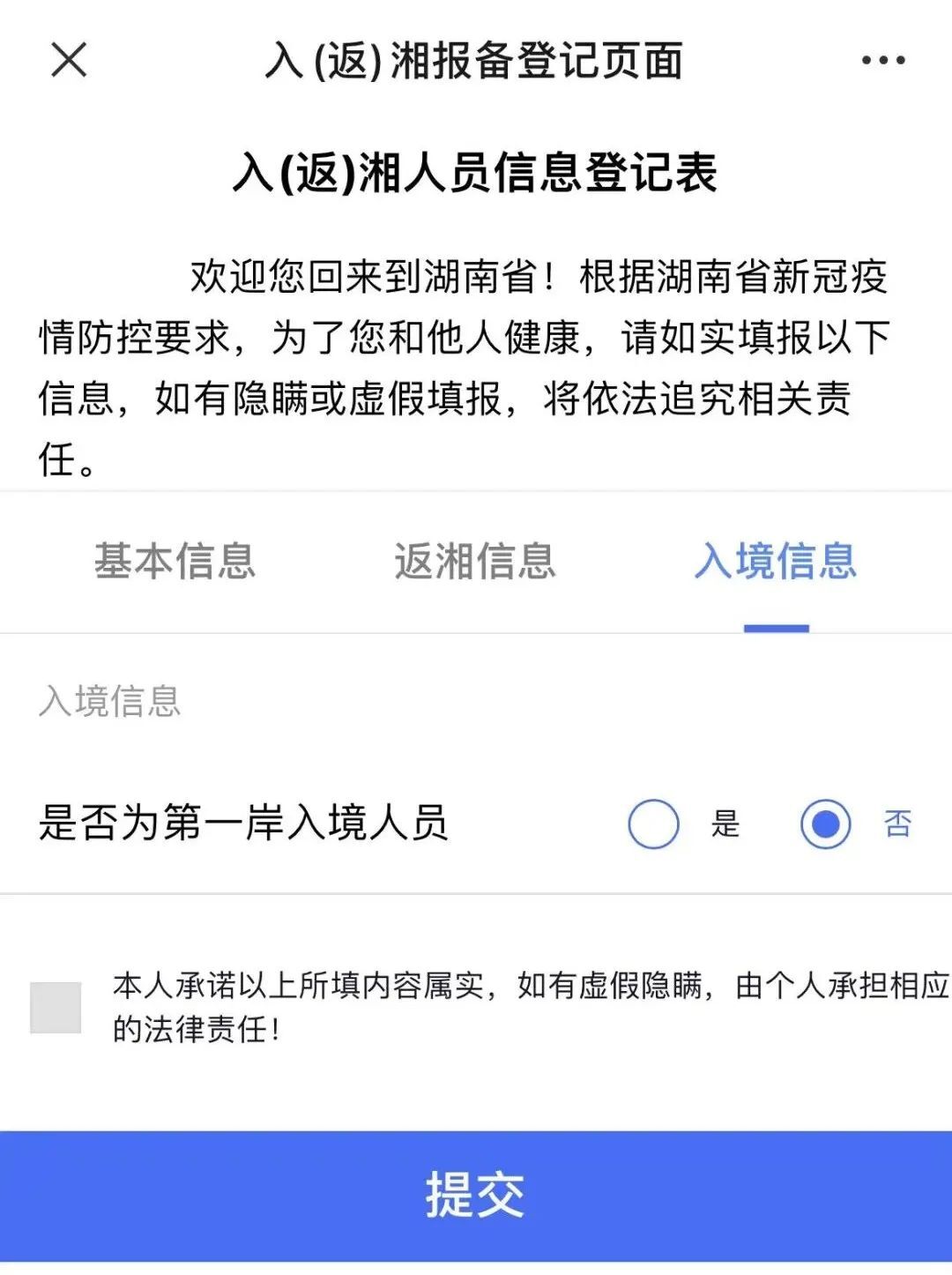This screenshot has height=1275, width=952.
Task: Submit the form with 提交
Action: pyautogui.click(x=476, y=1195)
